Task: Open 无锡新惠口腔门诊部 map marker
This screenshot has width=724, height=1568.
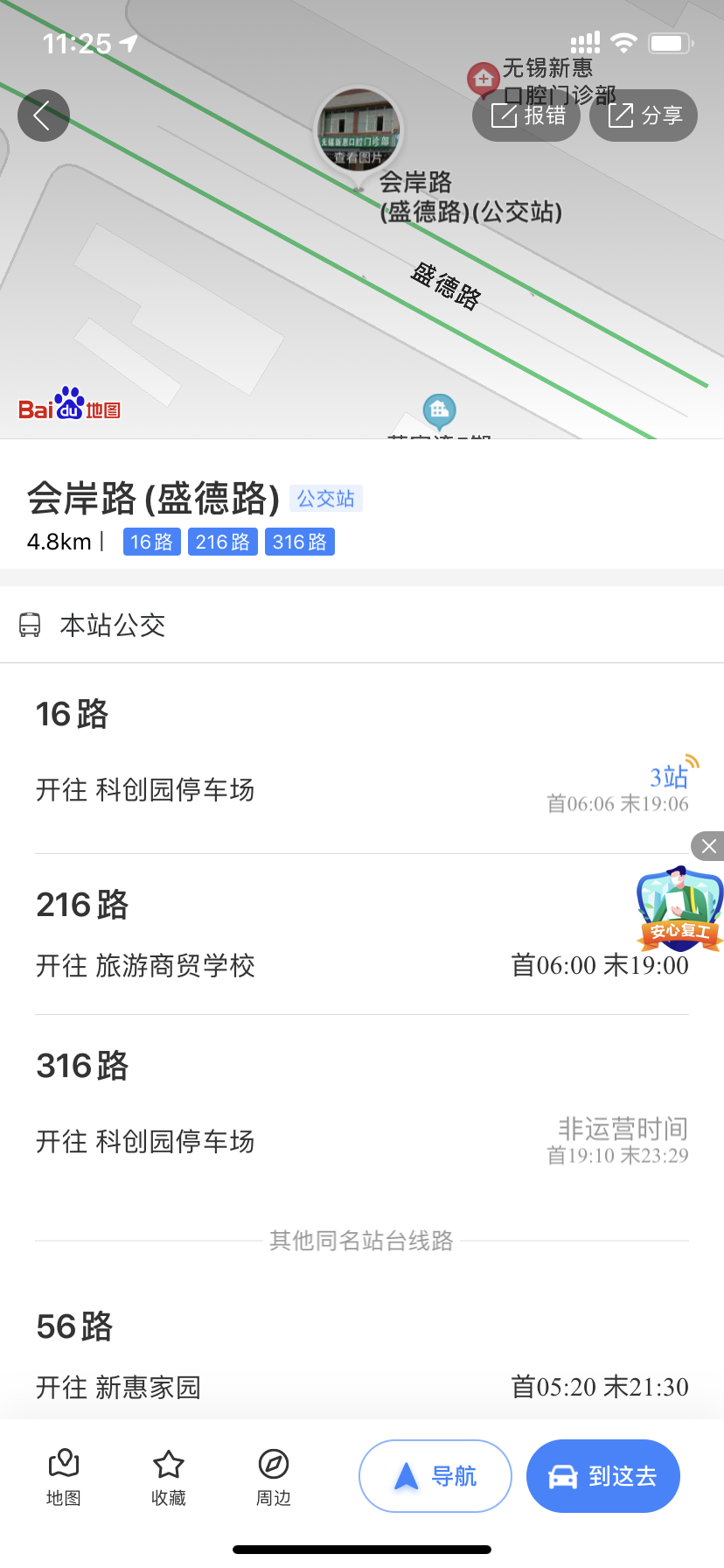Action: 483,80
